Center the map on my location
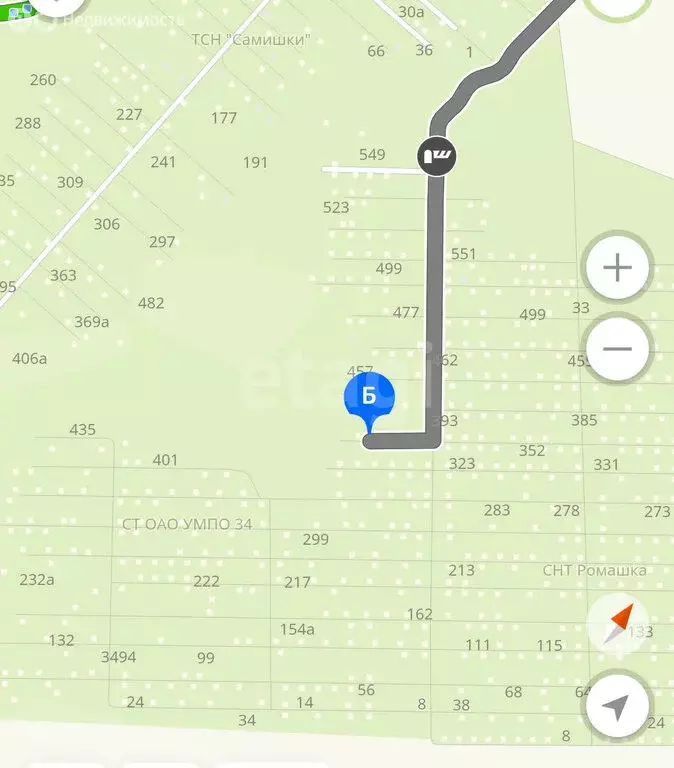 click(x=618, y=707)
